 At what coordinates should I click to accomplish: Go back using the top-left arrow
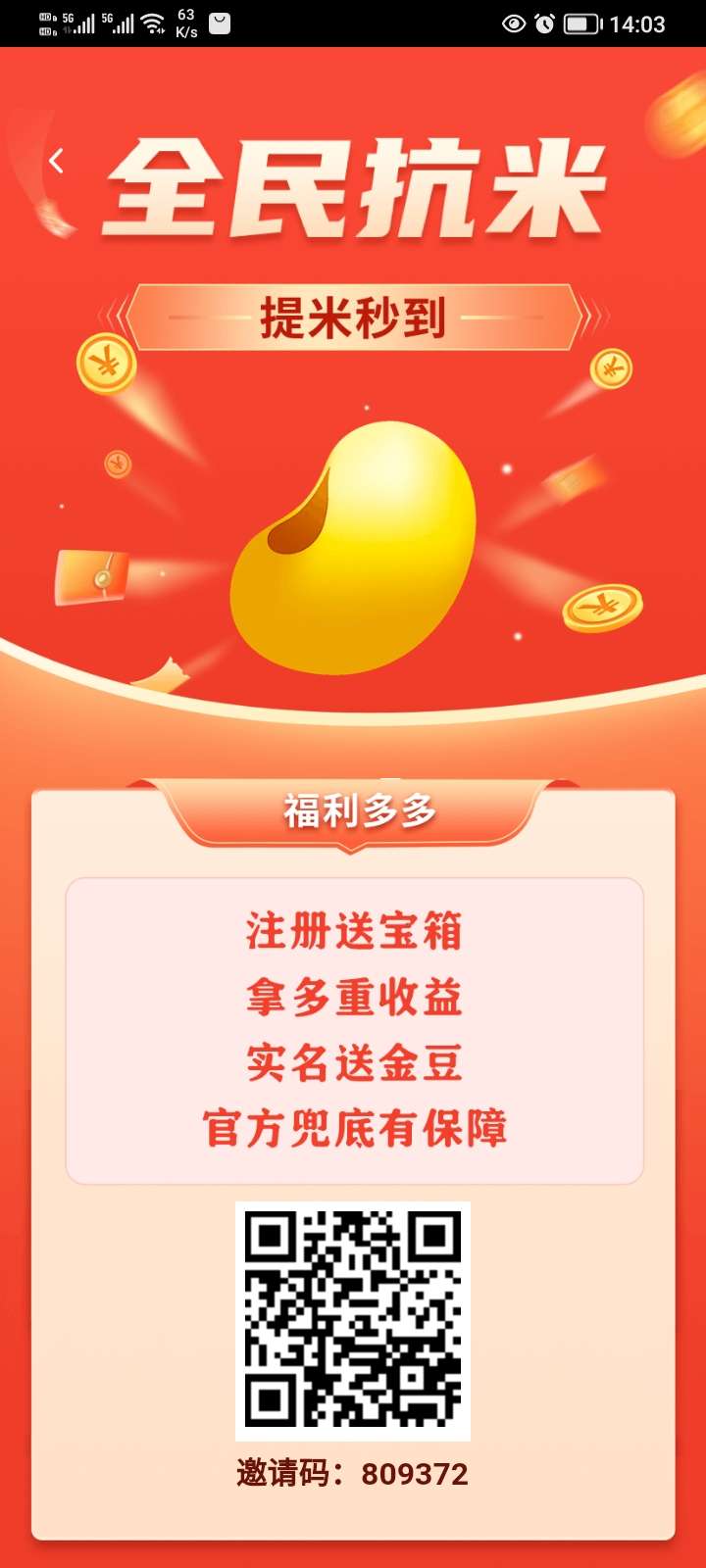tap(57, 161)
